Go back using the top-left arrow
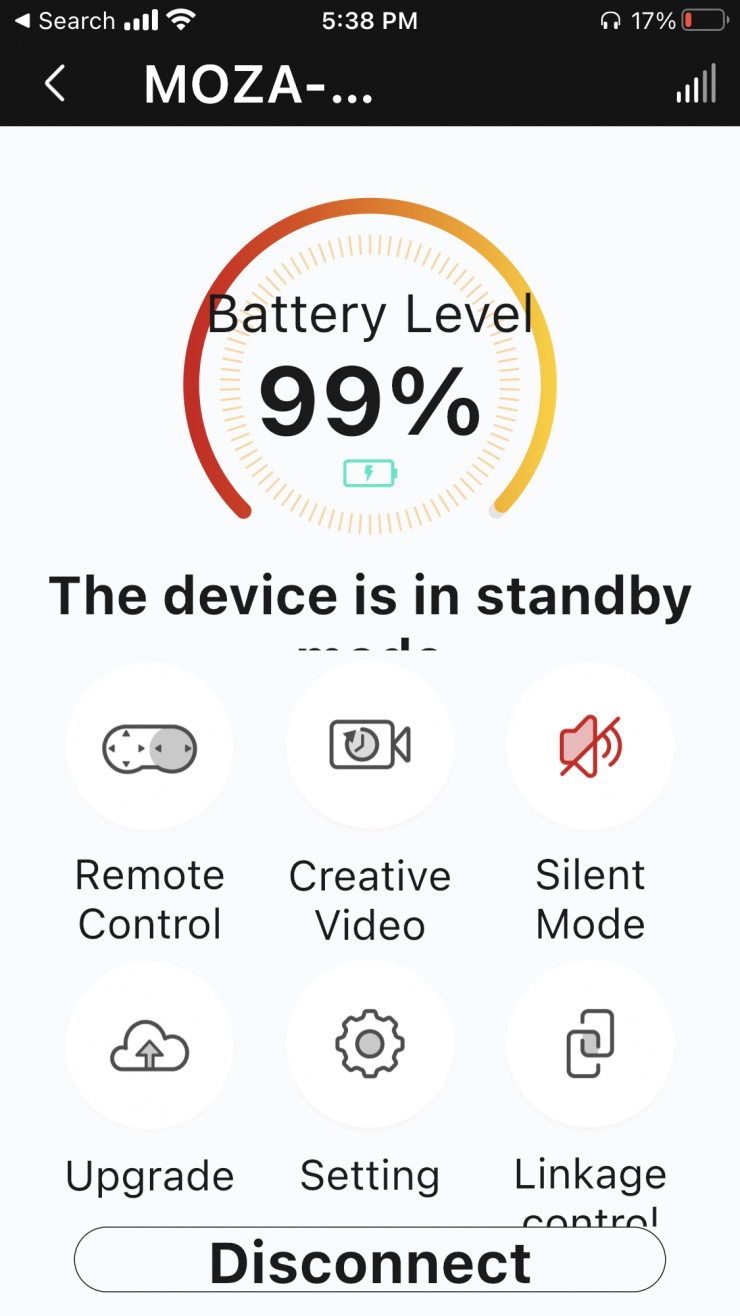740x1316 pixels. (55, 84)
